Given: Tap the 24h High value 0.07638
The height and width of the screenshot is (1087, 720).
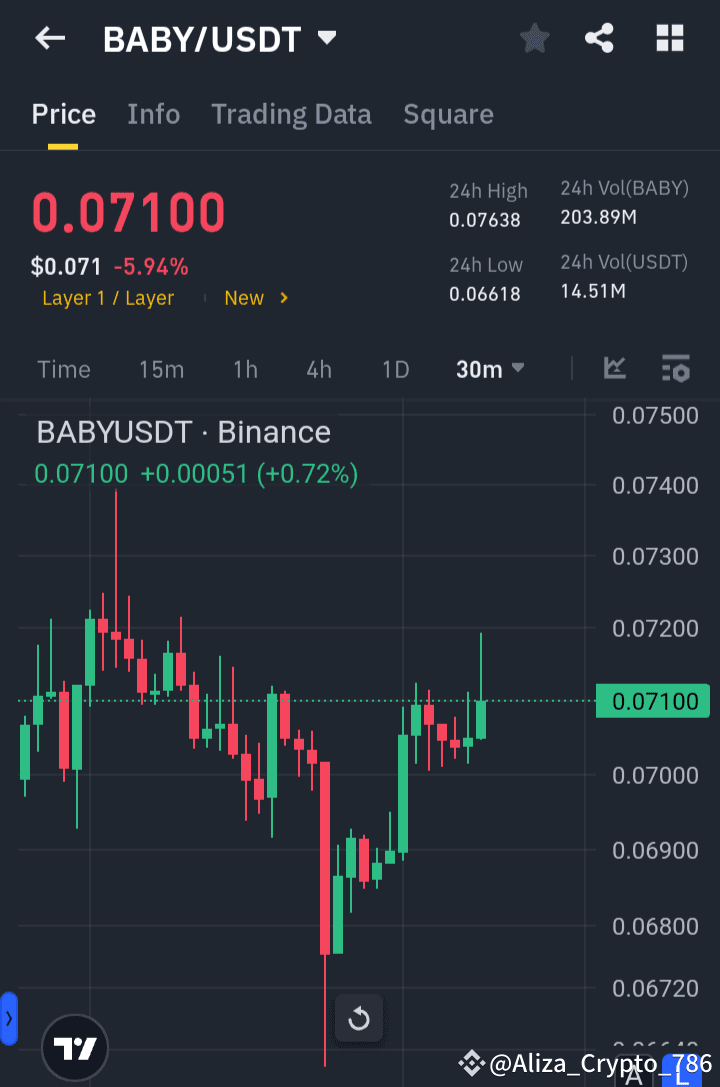Looking at the screenshot, I should [x=486, y=221].
